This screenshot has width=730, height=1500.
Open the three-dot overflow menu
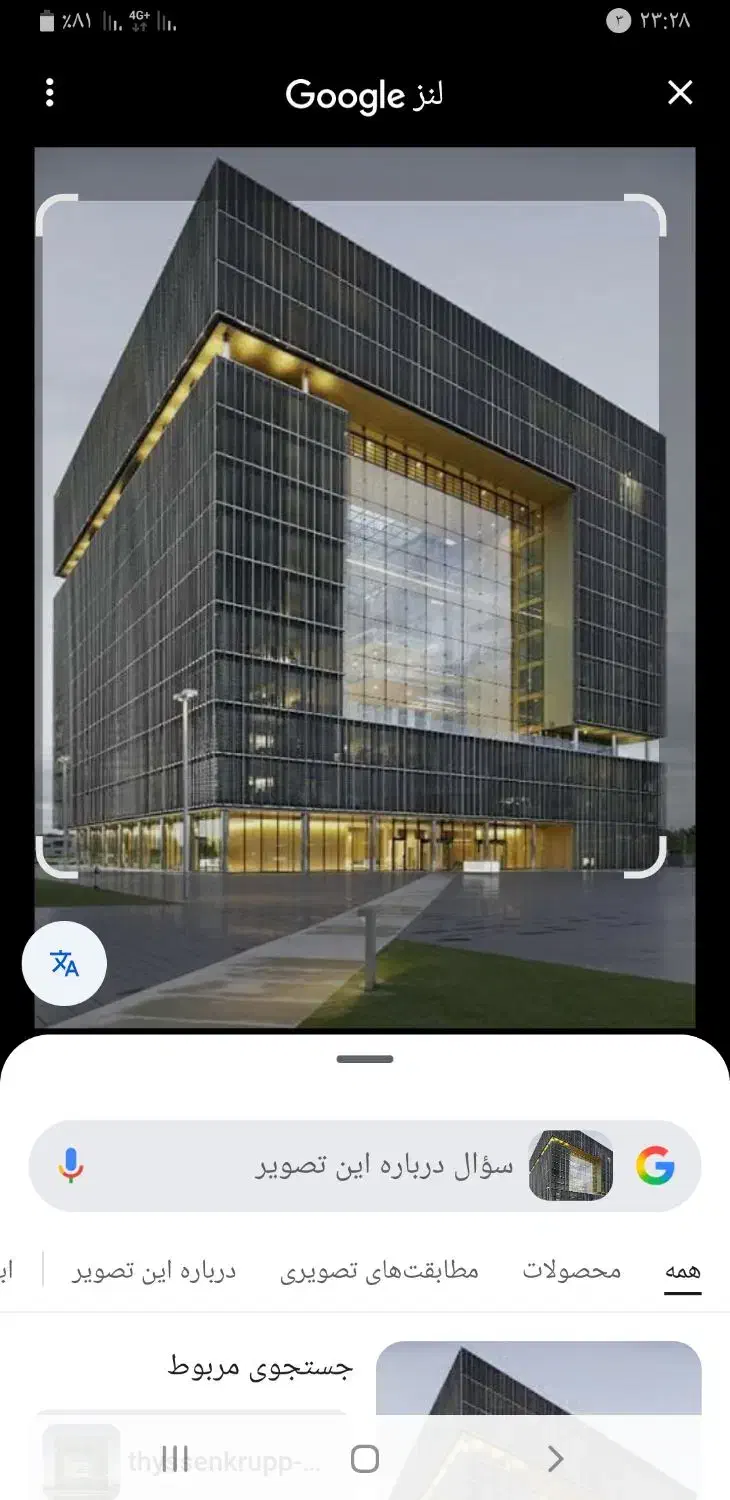pos(50,93)
